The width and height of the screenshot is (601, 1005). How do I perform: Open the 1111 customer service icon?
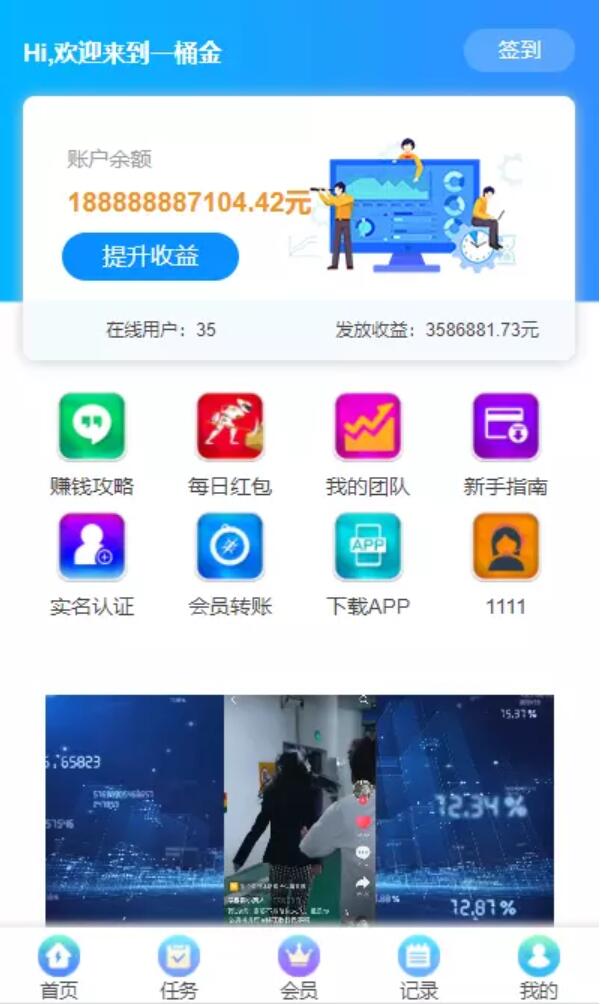506,547
